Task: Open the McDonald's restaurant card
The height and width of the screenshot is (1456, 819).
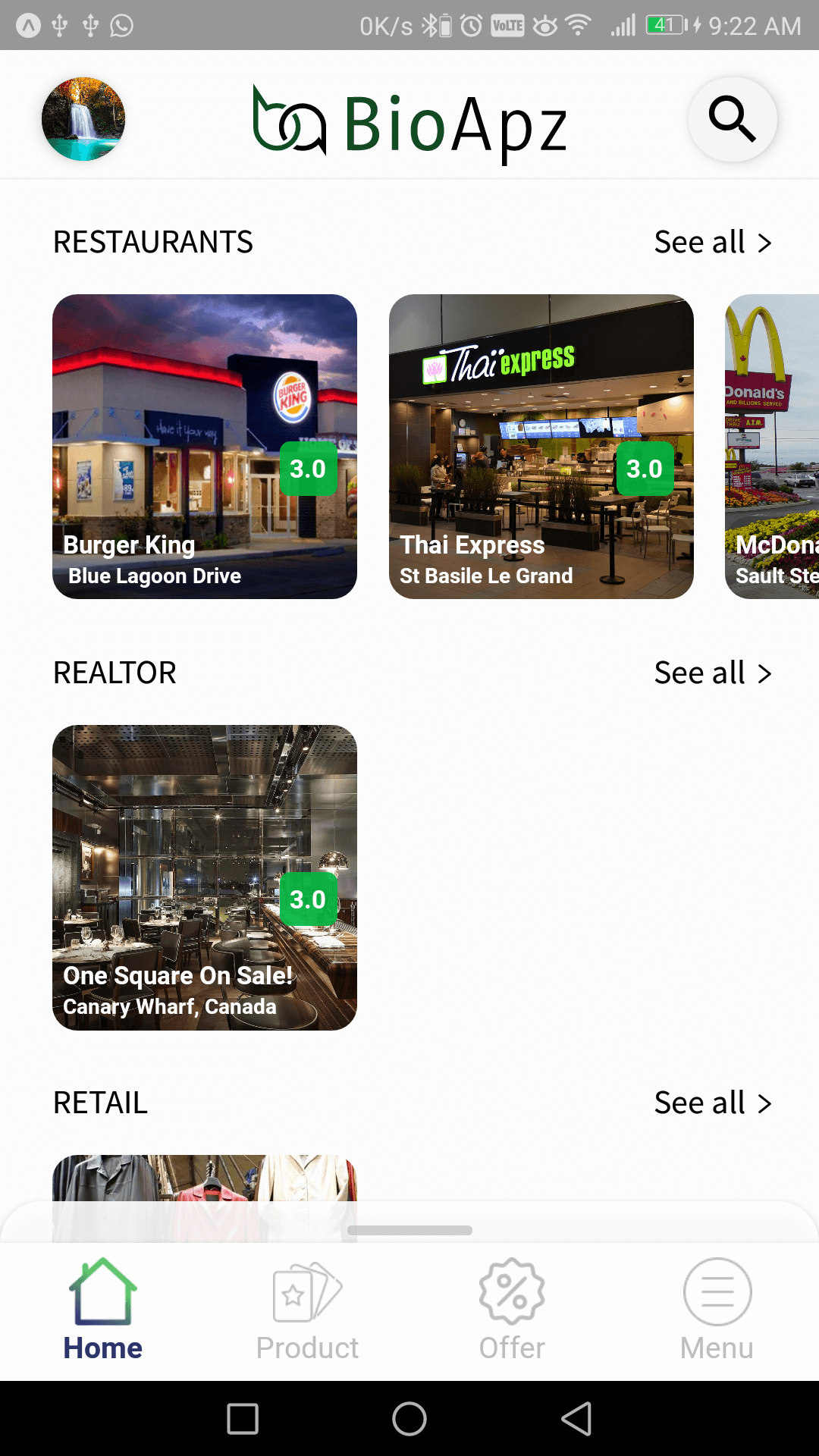Action: (x=773, y=447)
